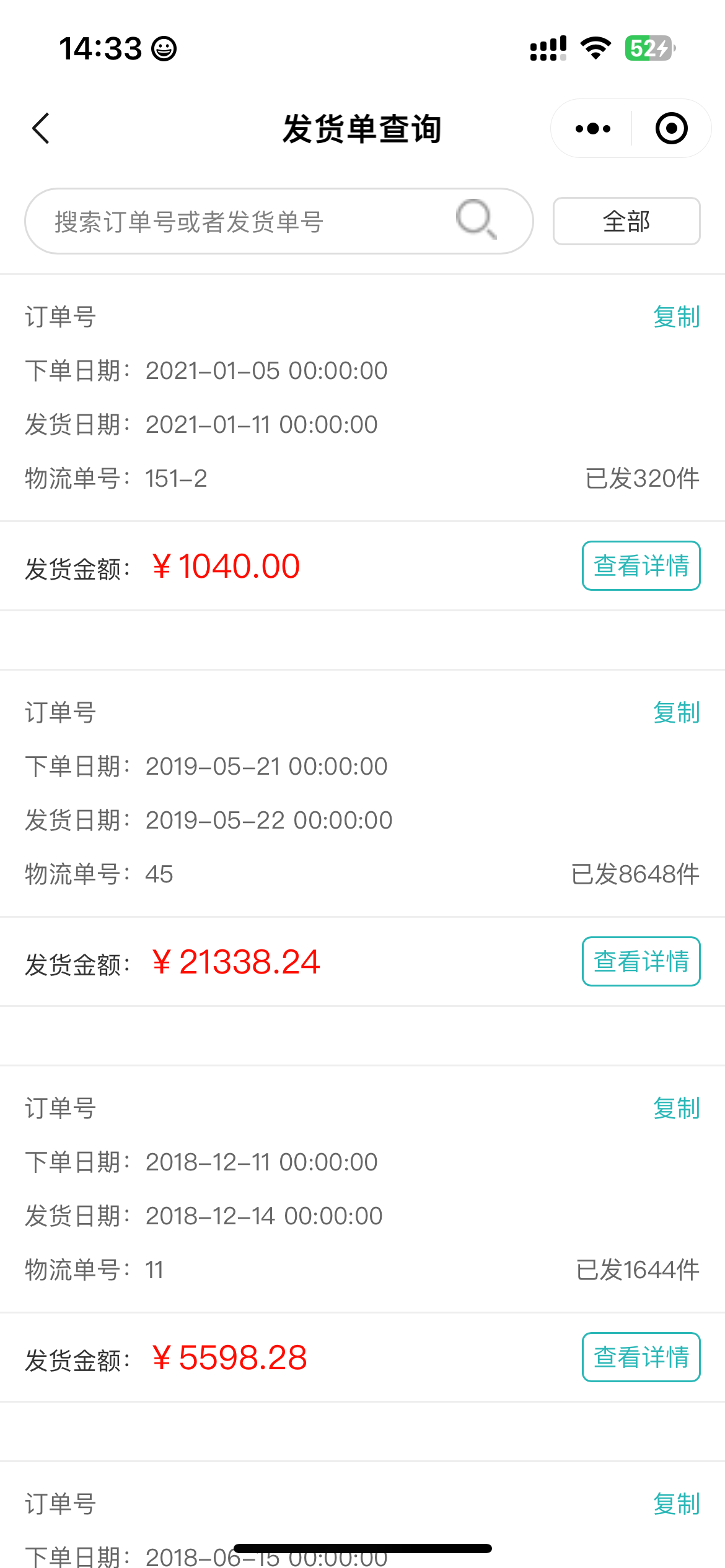The width and height of the screenshot is (725, 1568).
Task: View details for the ¥21338.24 shipment
Action: tap(641, 962)
